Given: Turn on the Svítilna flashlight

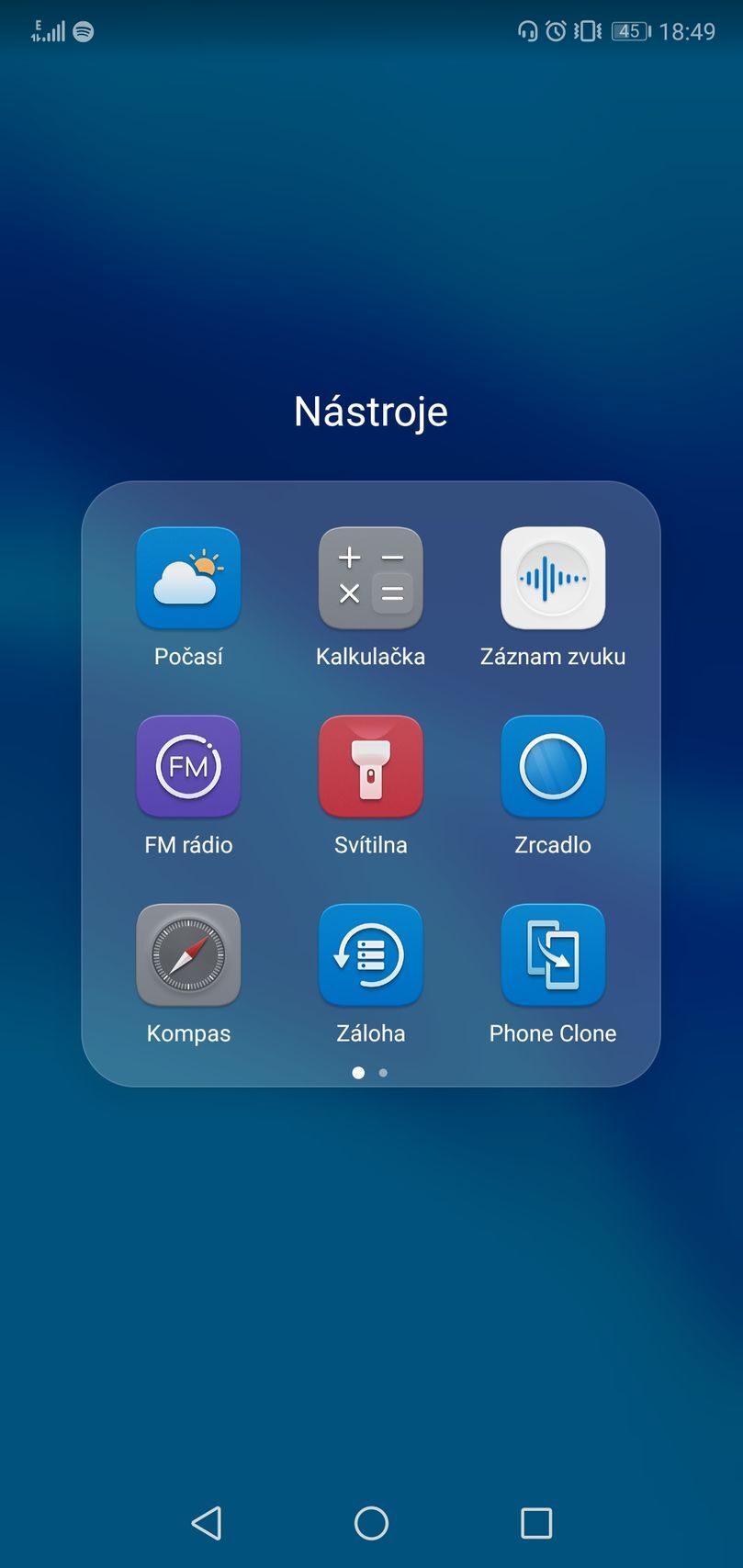Looking at the screenshot, I should 370,766.
